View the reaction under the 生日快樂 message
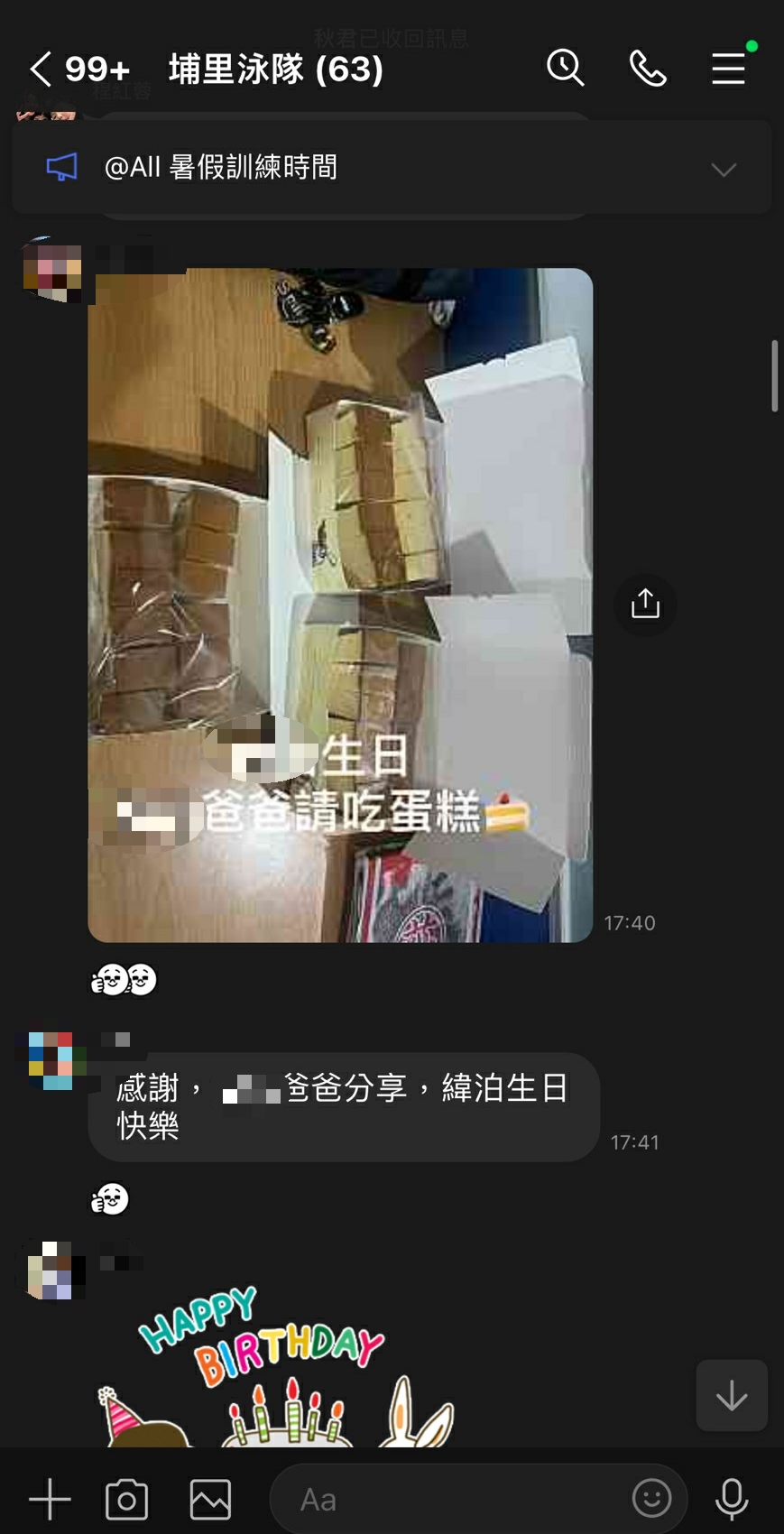784x1534 pixels. coord(110,1199)
